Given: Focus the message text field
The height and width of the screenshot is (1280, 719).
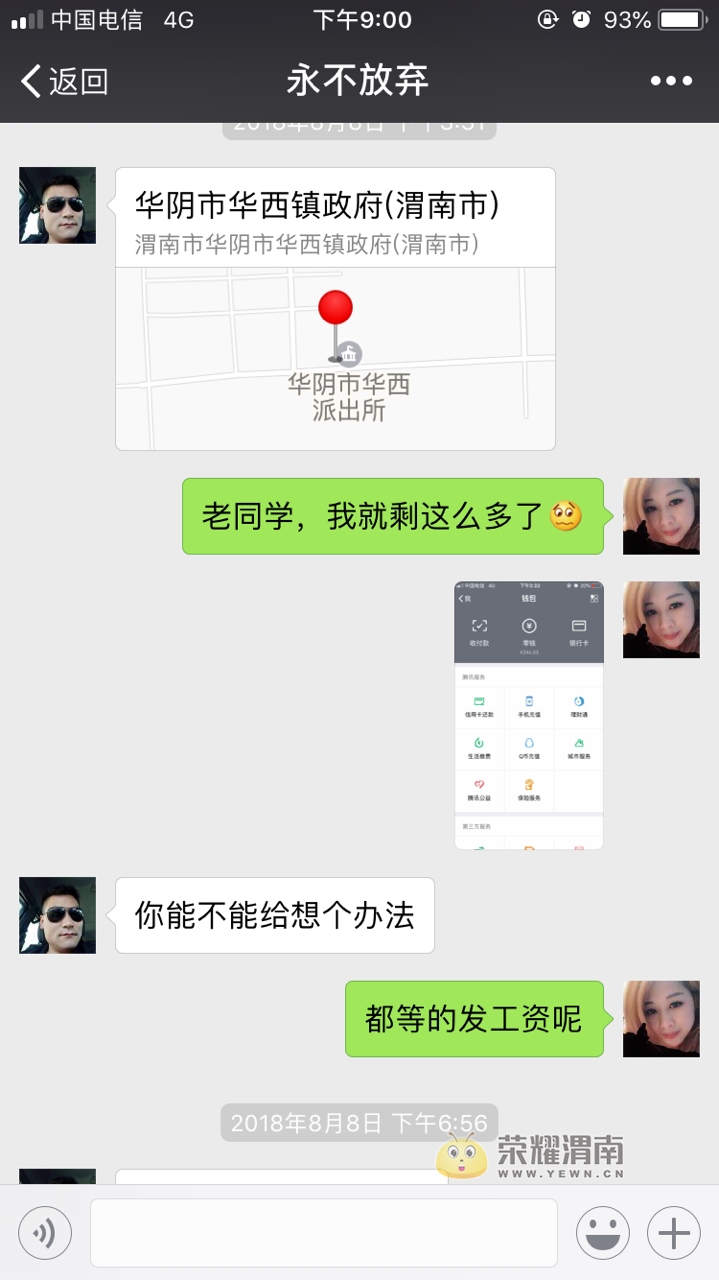Looking at the screenshot, I should tap(323, 1233).
